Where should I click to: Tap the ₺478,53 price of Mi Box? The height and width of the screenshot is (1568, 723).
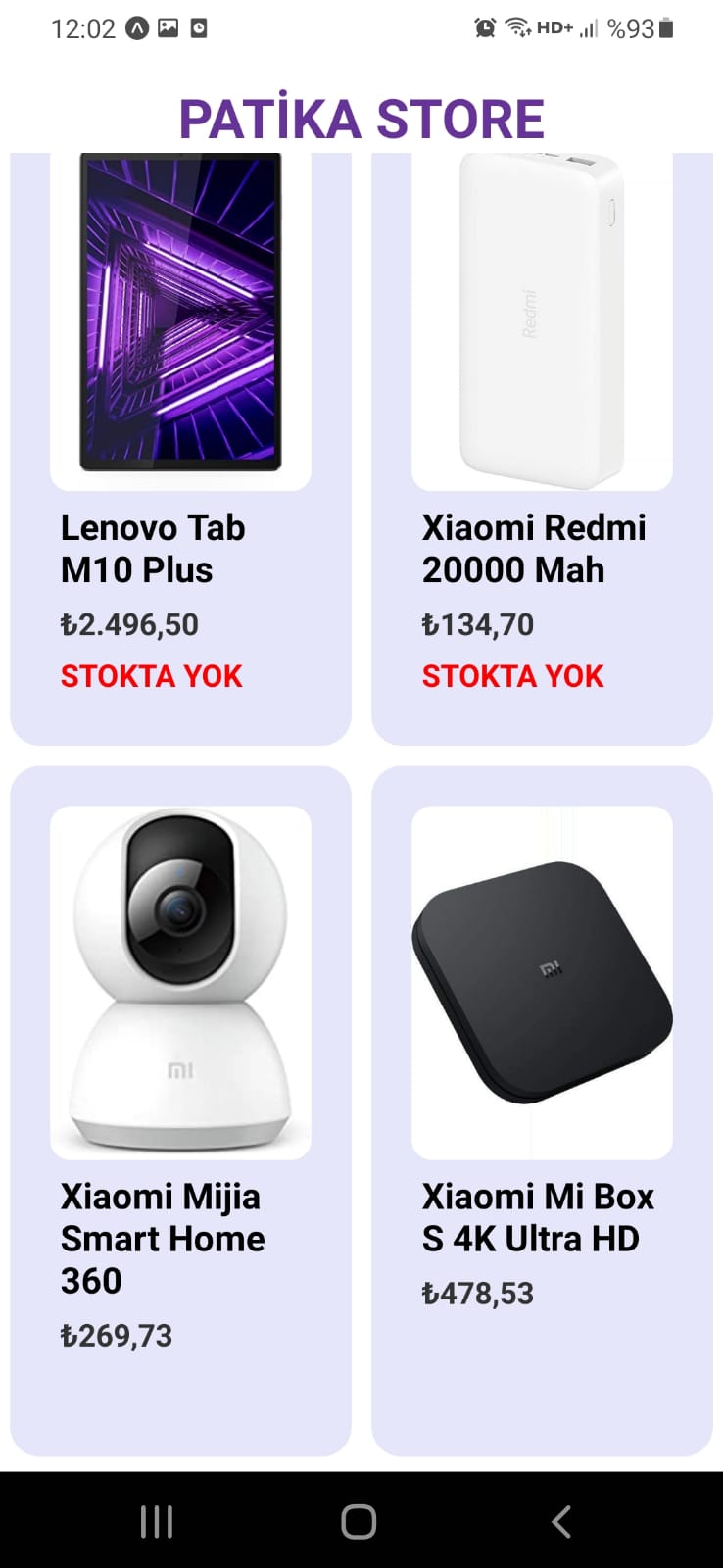(477, 1293)
